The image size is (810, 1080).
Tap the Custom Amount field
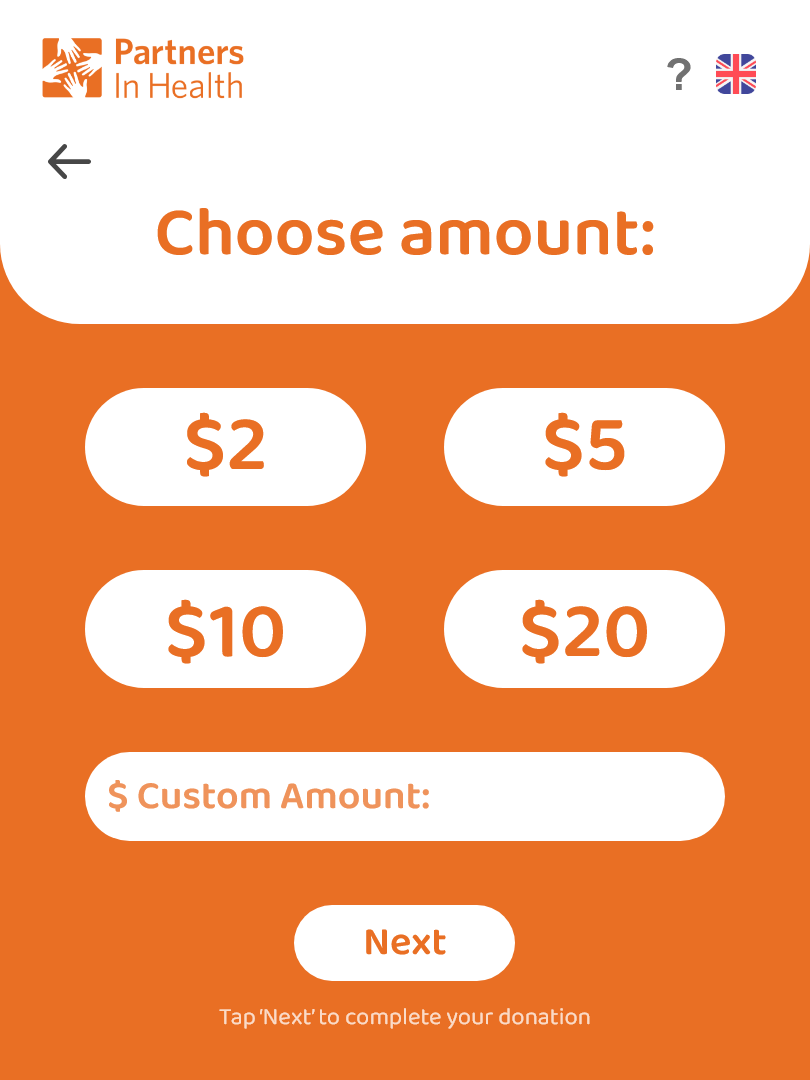click(x=404, y=796)
